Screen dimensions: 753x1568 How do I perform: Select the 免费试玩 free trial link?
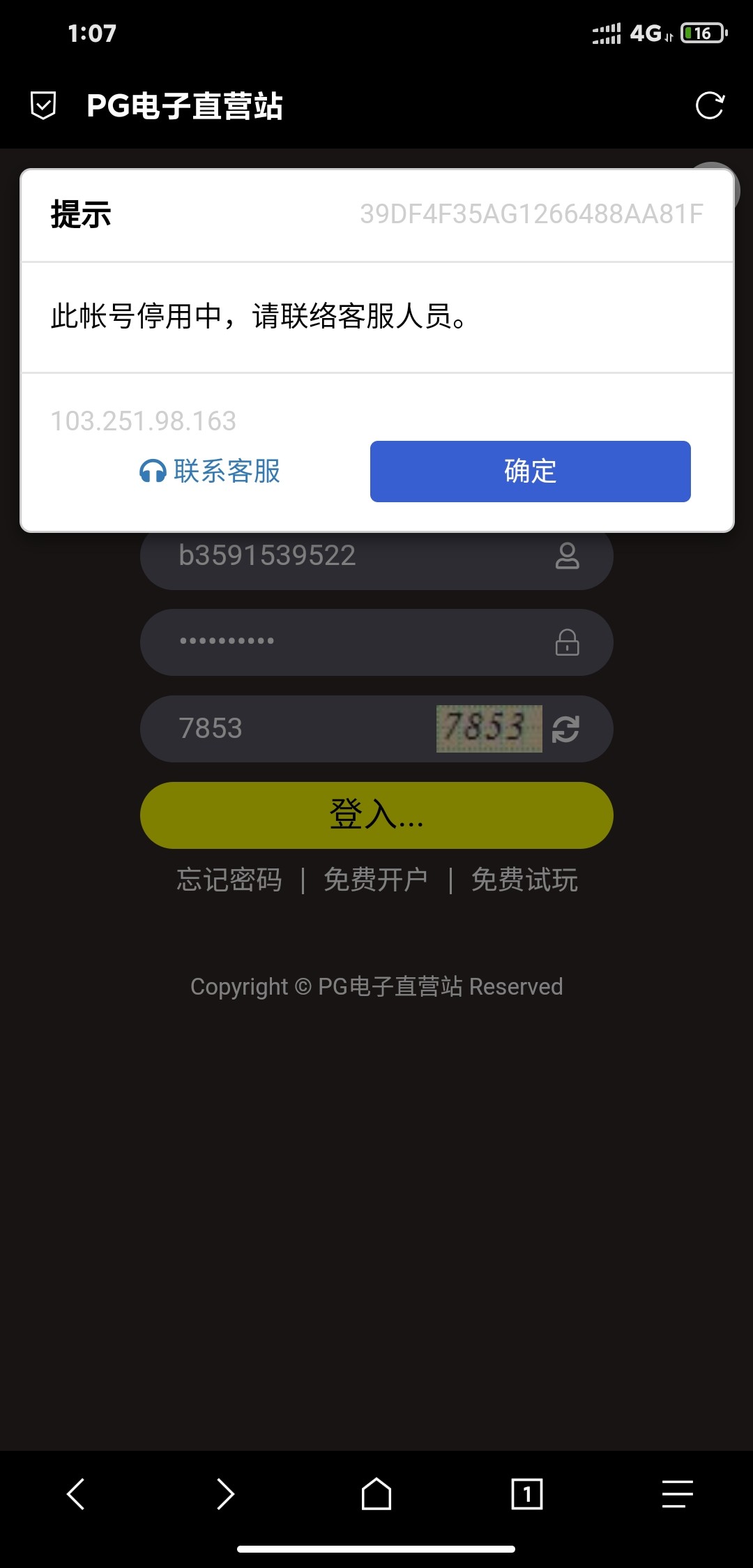coord(525,880)
